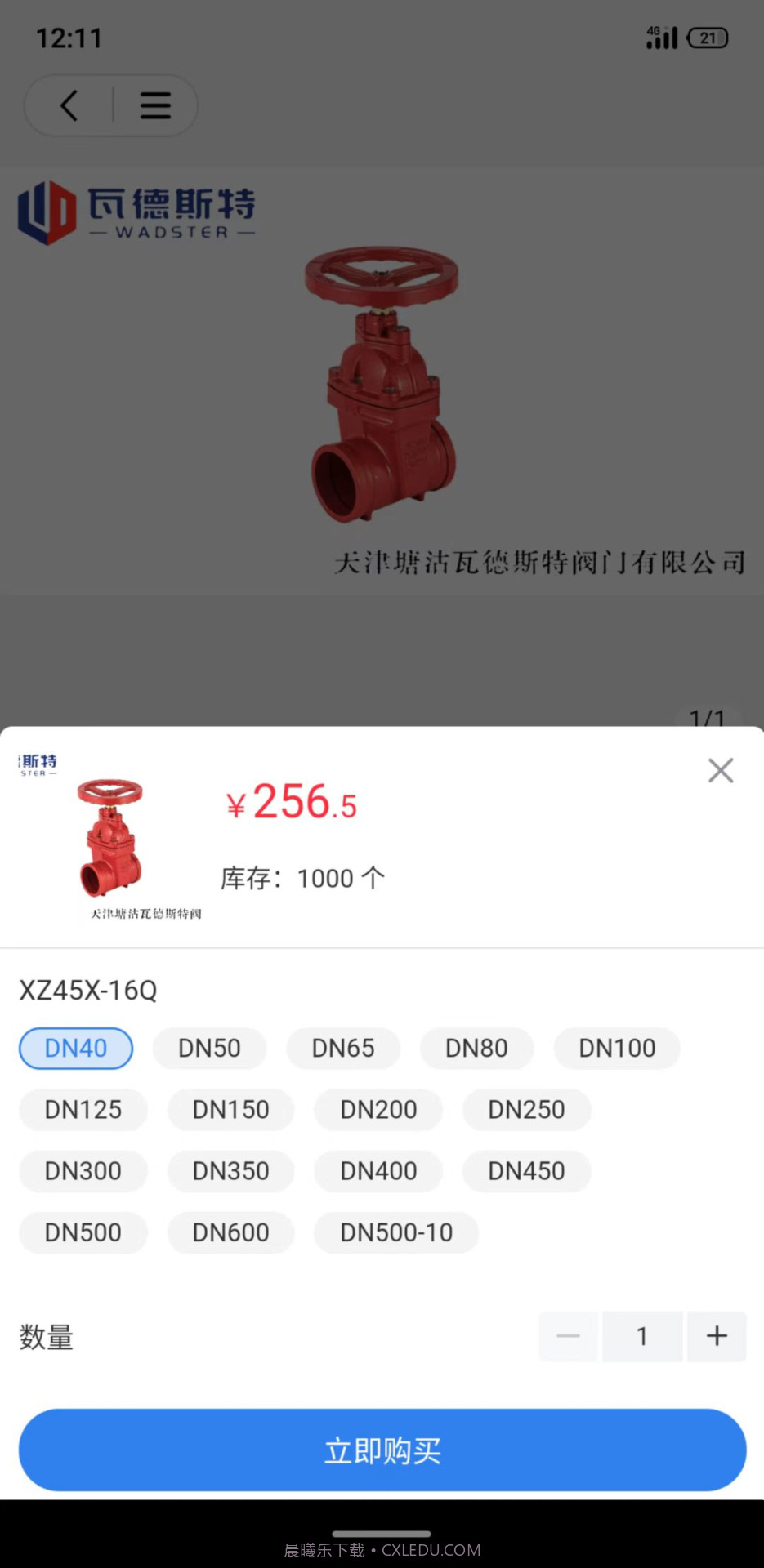
Task: Open the hamburger menu icon
Action: 155,105
